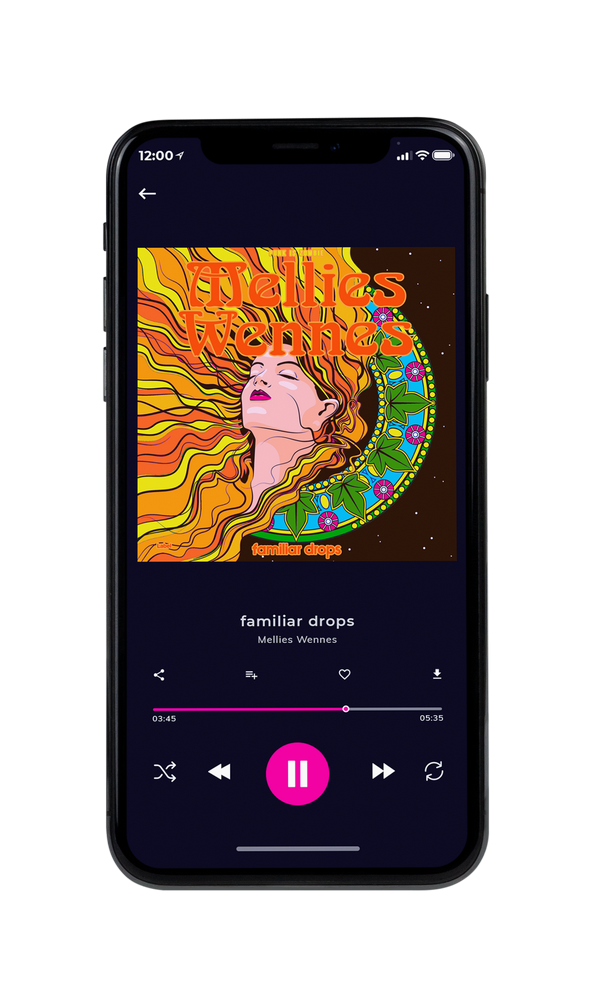Image resolution: width=600 pixels, height=1000 pixels.
Task: Open the Mellies Wennes album artwork
Action: click(297, 404)
